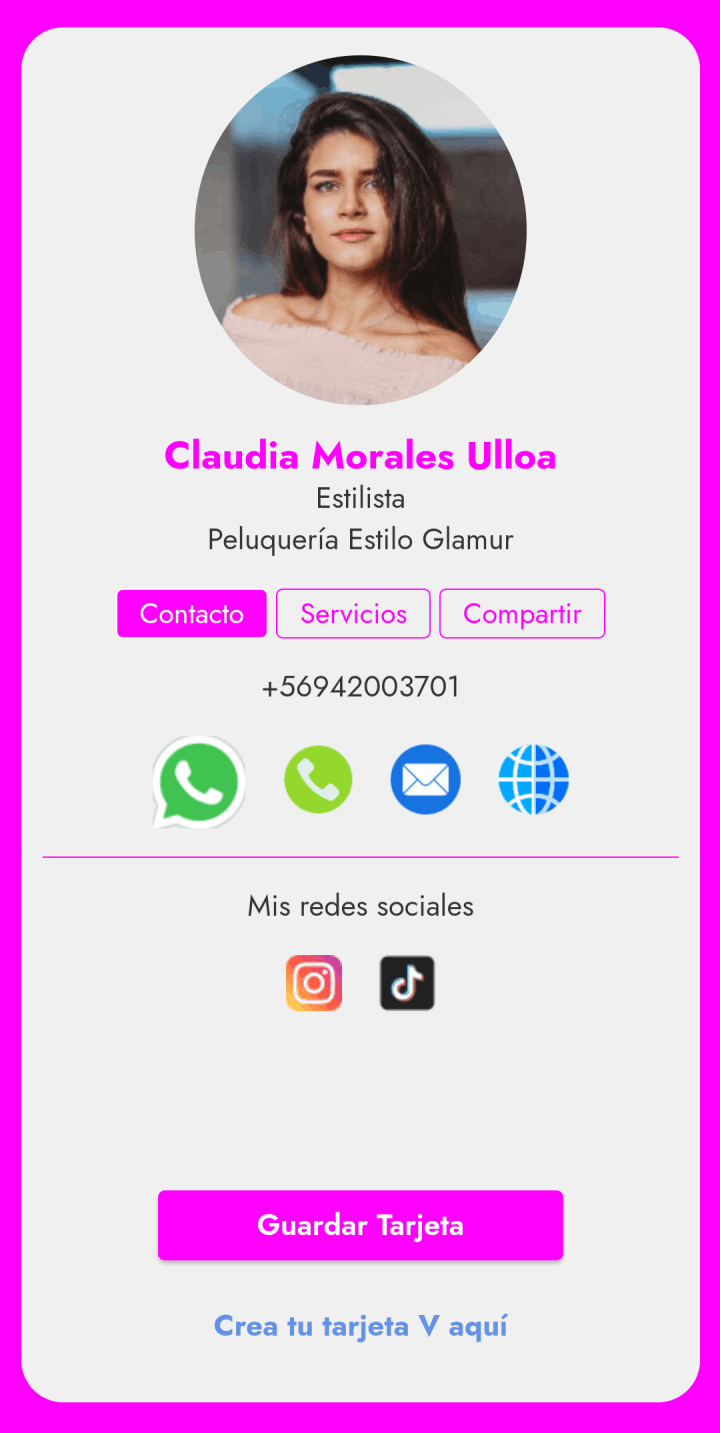Tap the Guardar Tarjeta button
The image size is (720, 1433).
point(360,1225)
